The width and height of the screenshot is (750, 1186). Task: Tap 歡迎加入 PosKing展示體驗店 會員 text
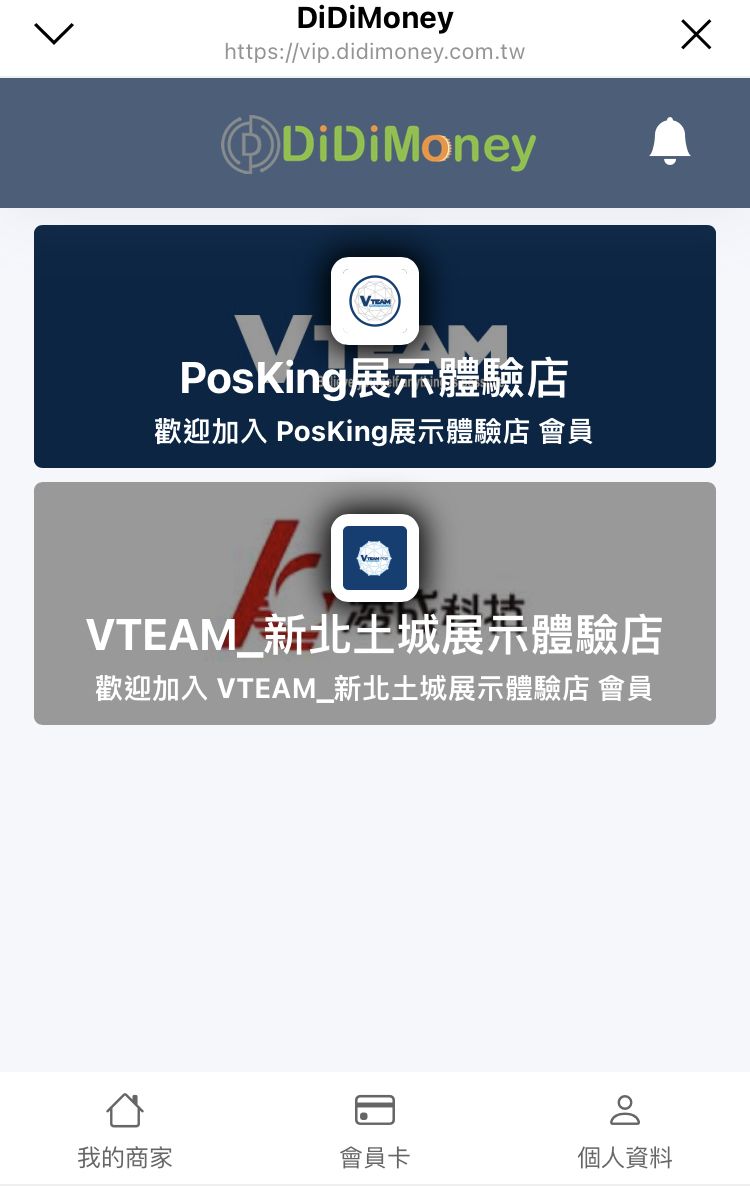tap(375, 430)
